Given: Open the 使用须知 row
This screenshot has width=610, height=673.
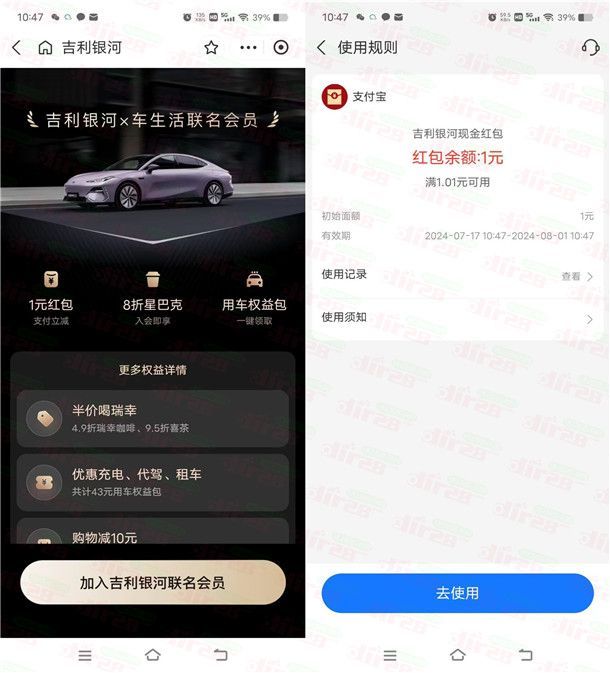Looking at the screenshot, I should [x=457, y=318].
